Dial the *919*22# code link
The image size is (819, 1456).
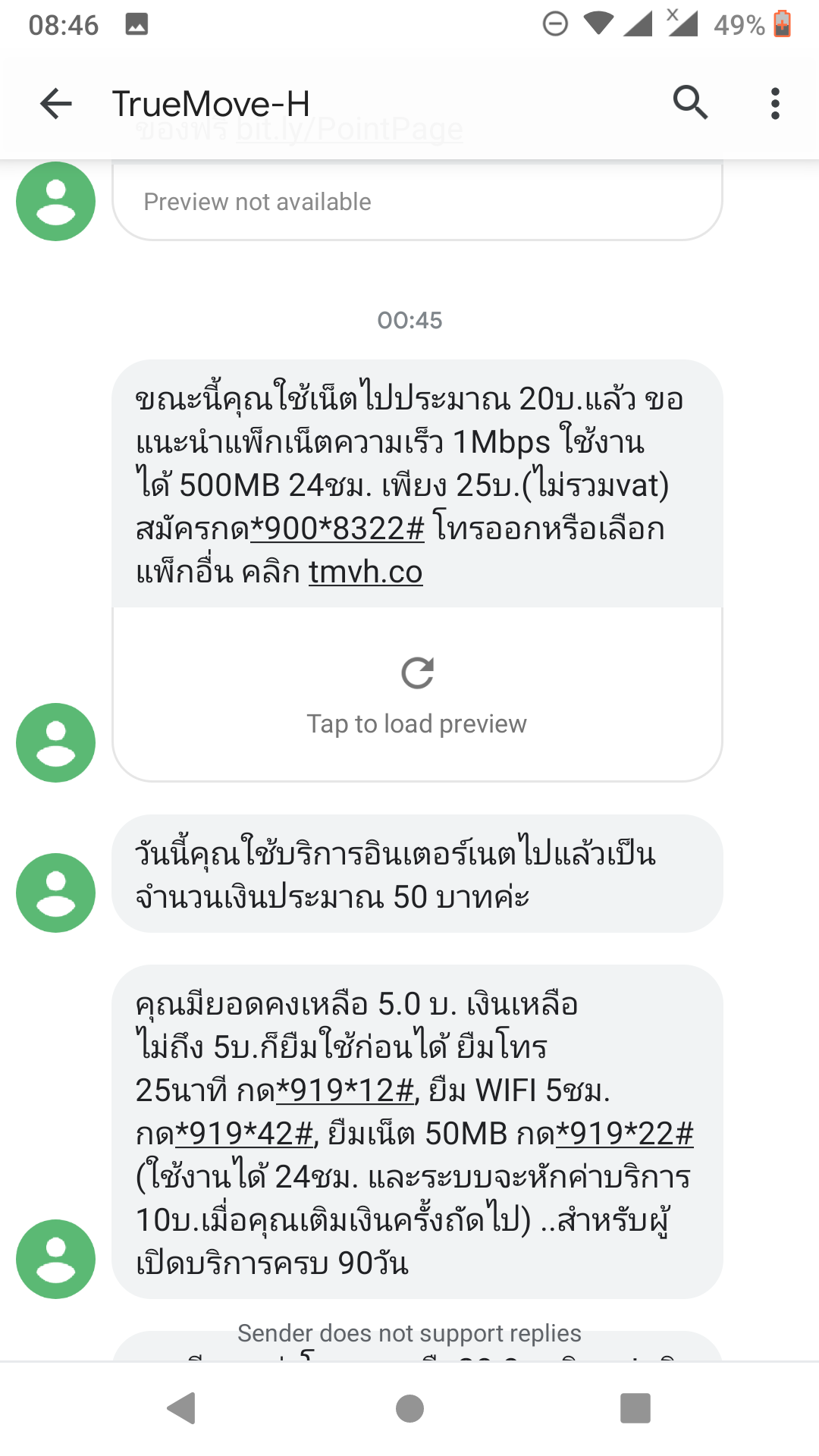click(x=625, y=1134)
